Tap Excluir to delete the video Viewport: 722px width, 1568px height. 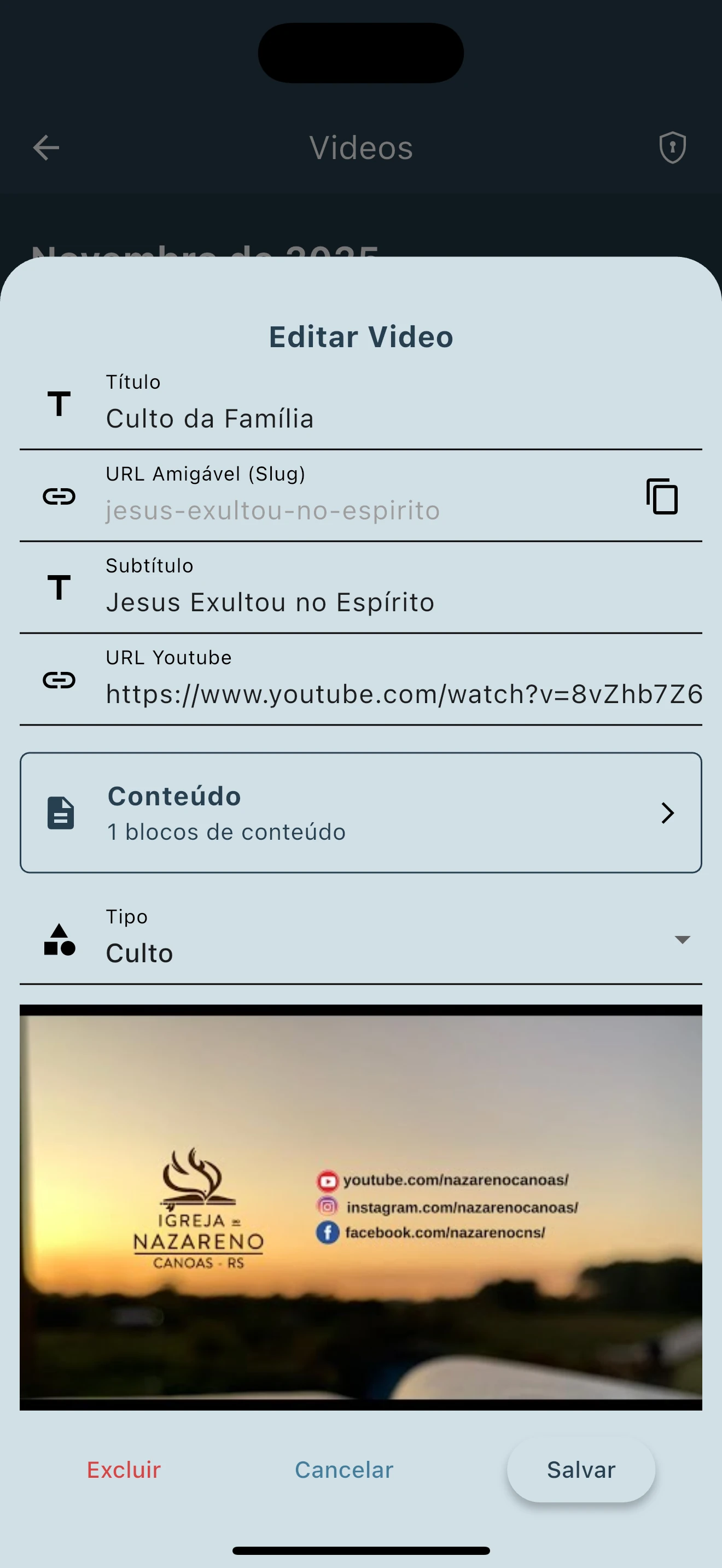[124, 1470]
